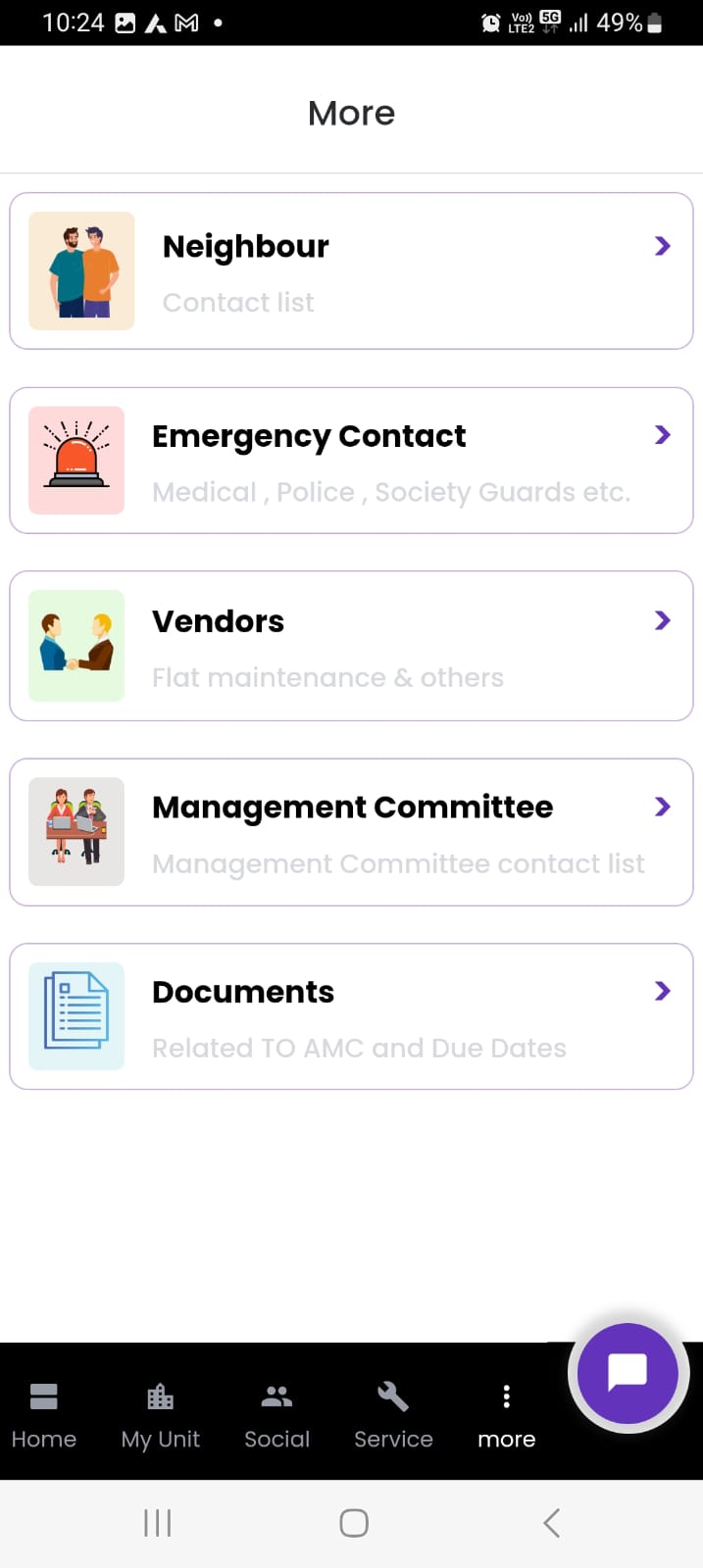View Emergency Contact details
The width and height of the screenshot is (703, 1568).
(351, 461)
